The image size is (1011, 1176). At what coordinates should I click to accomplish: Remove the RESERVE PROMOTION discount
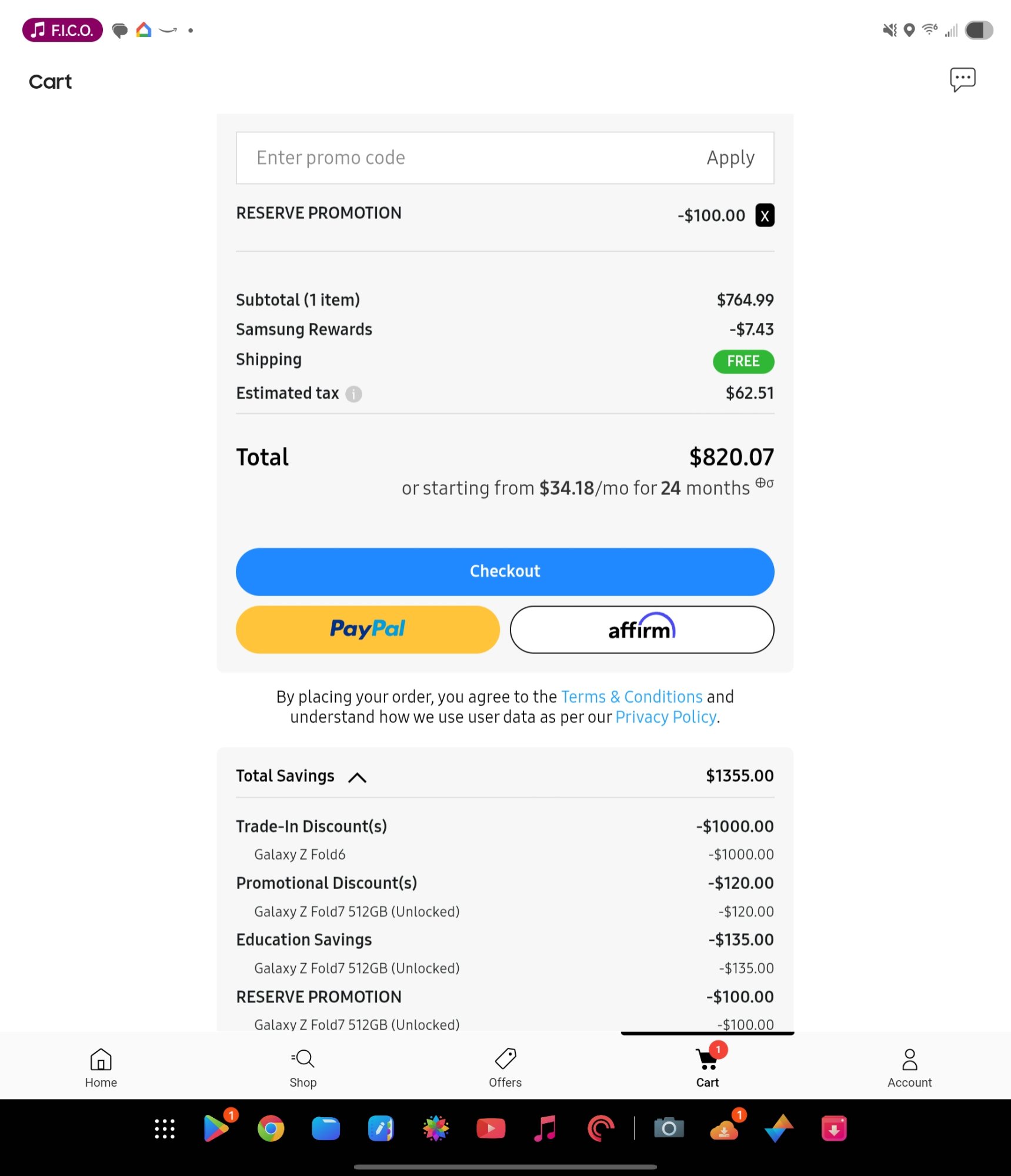[765, 215]
